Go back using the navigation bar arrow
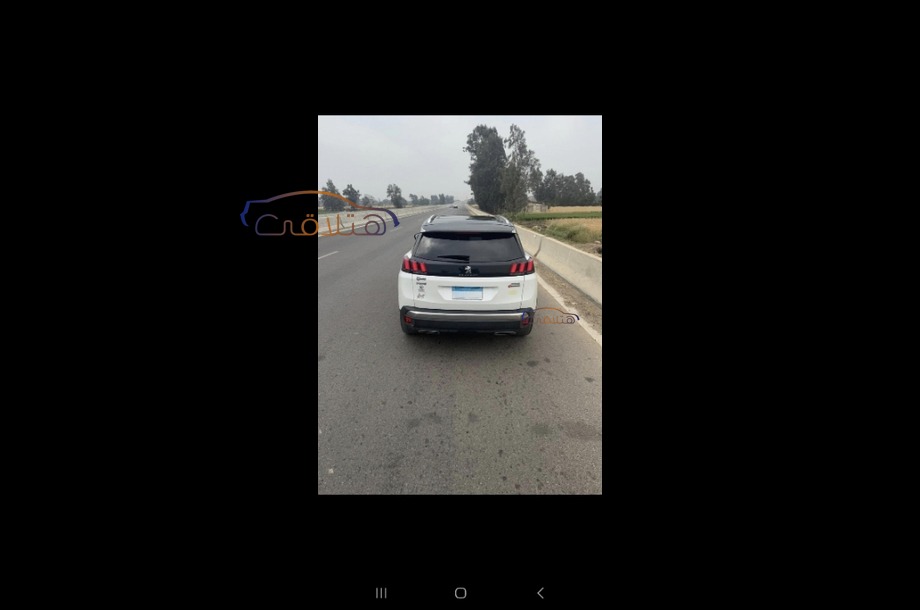The image size is (920, 610). coord(540,593)
